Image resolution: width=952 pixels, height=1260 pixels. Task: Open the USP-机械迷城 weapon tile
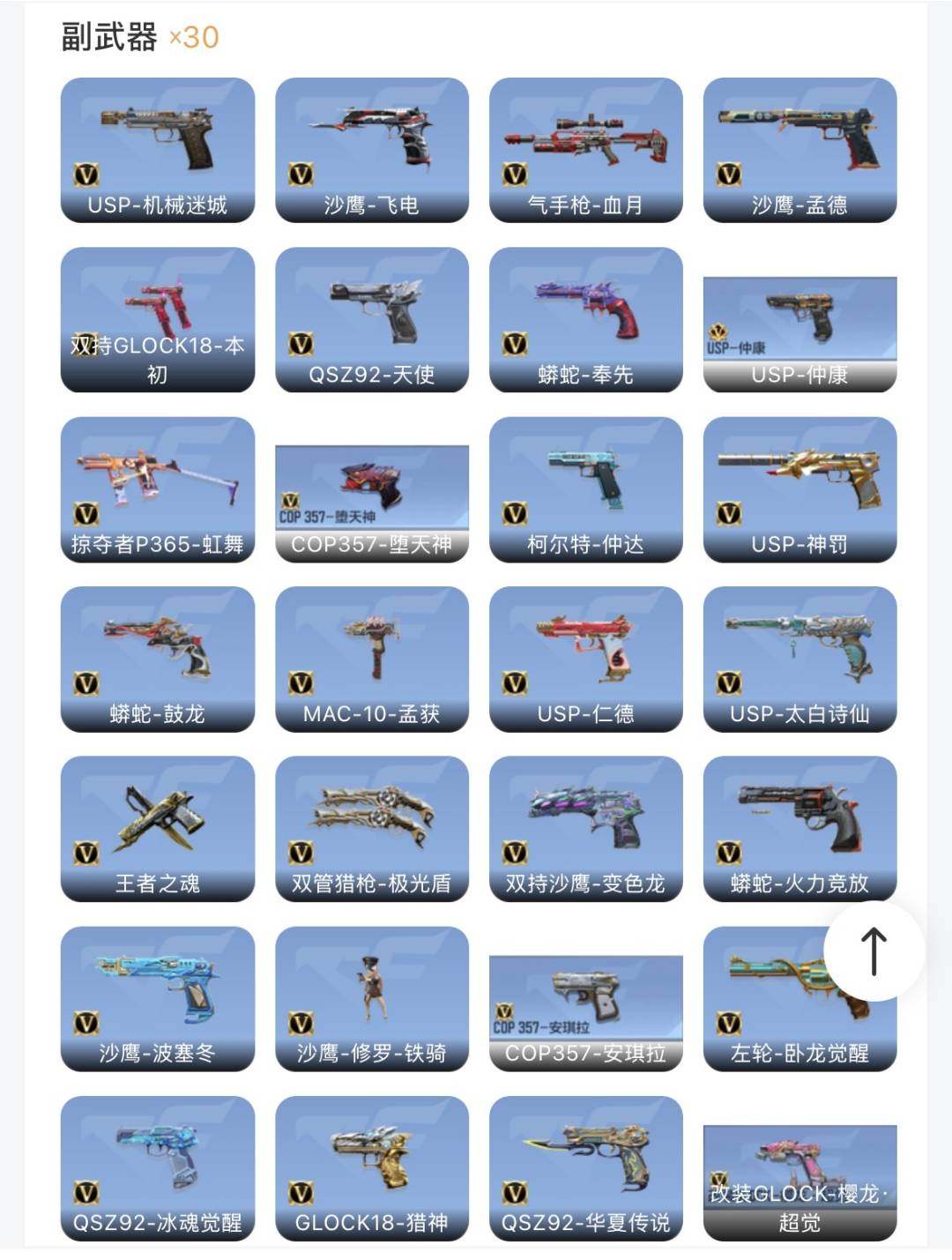click(x=158, y=150)
